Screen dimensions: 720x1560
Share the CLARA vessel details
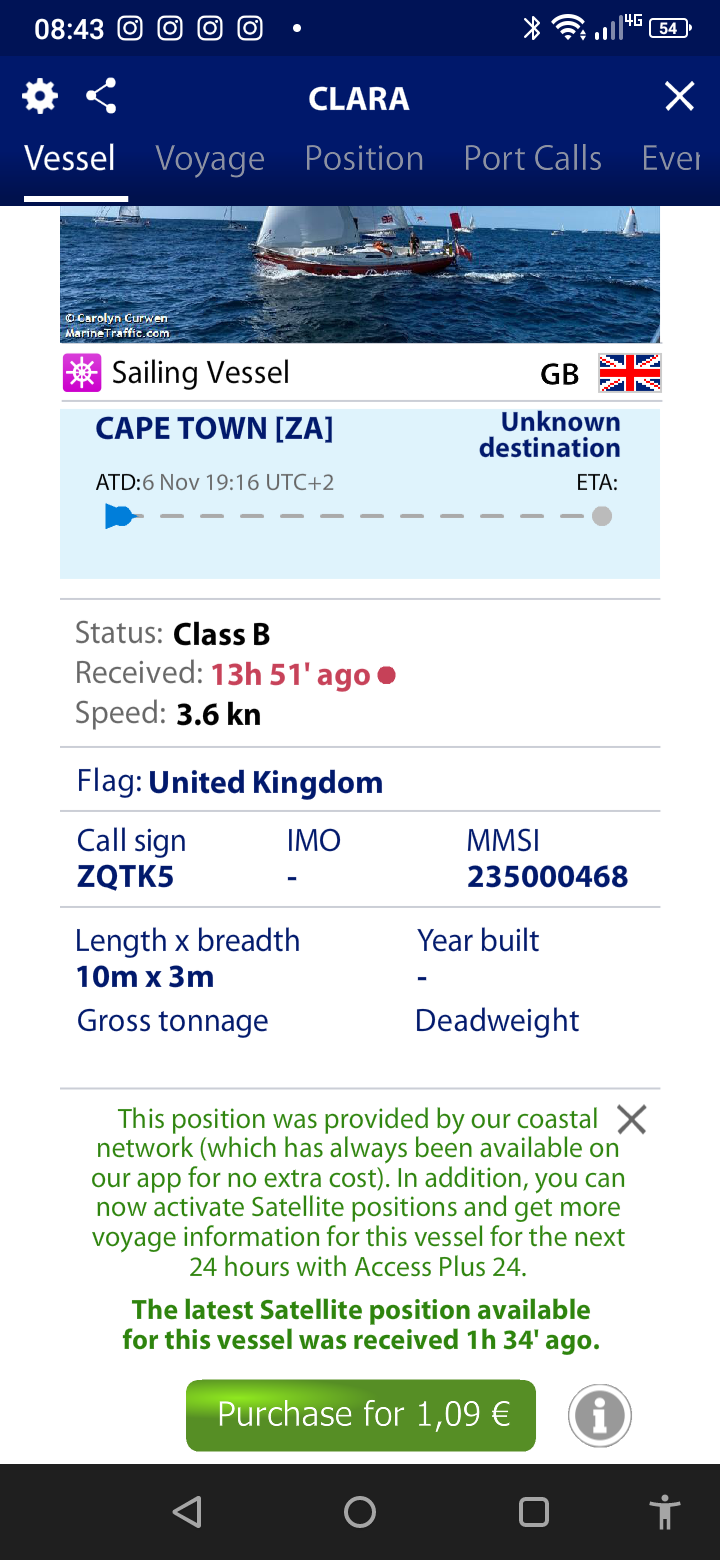101,97
